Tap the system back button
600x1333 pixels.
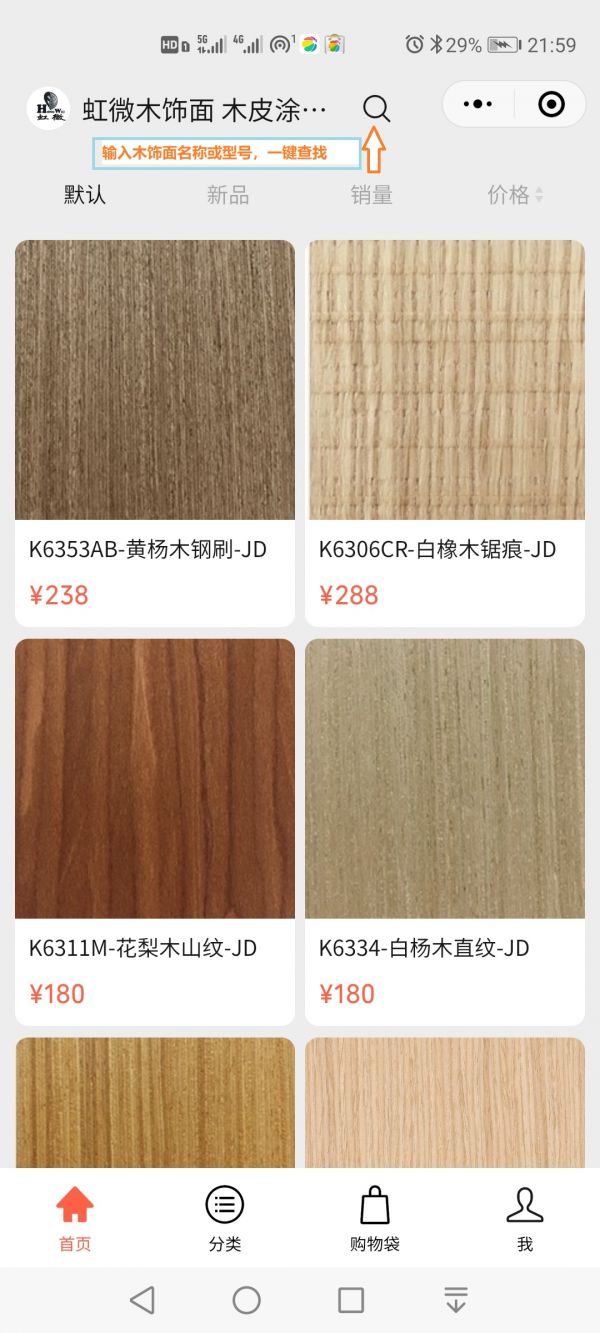142,1300
